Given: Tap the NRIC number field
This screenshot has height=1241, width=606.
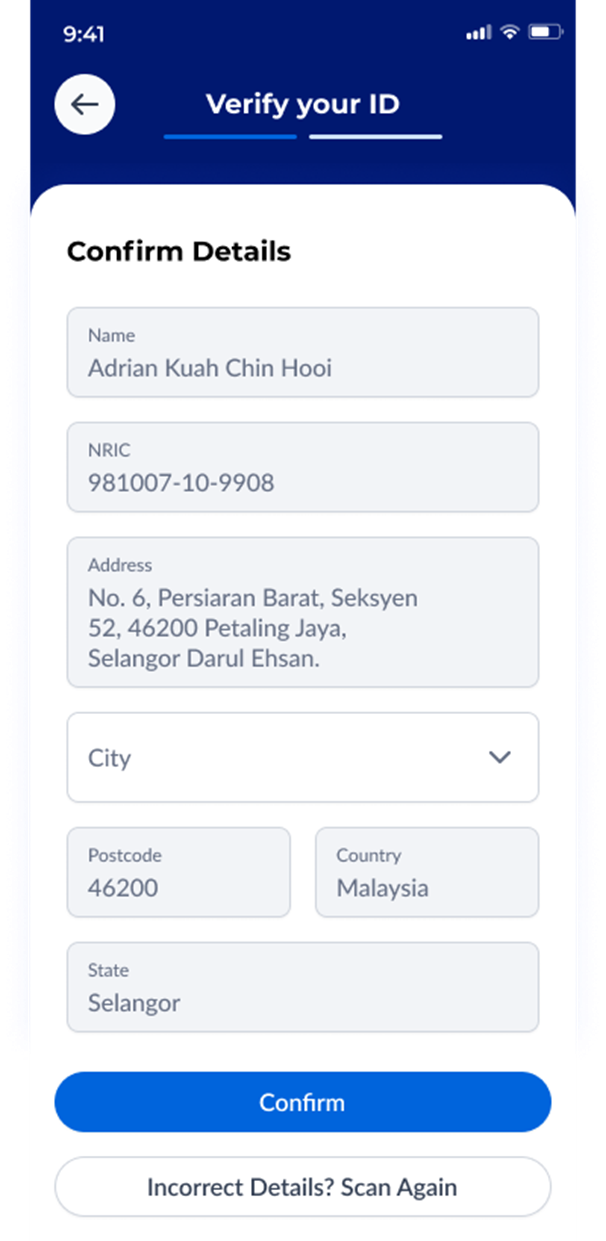Looking at the screenshot, I should pyautogui.click(x=303, y=467).
